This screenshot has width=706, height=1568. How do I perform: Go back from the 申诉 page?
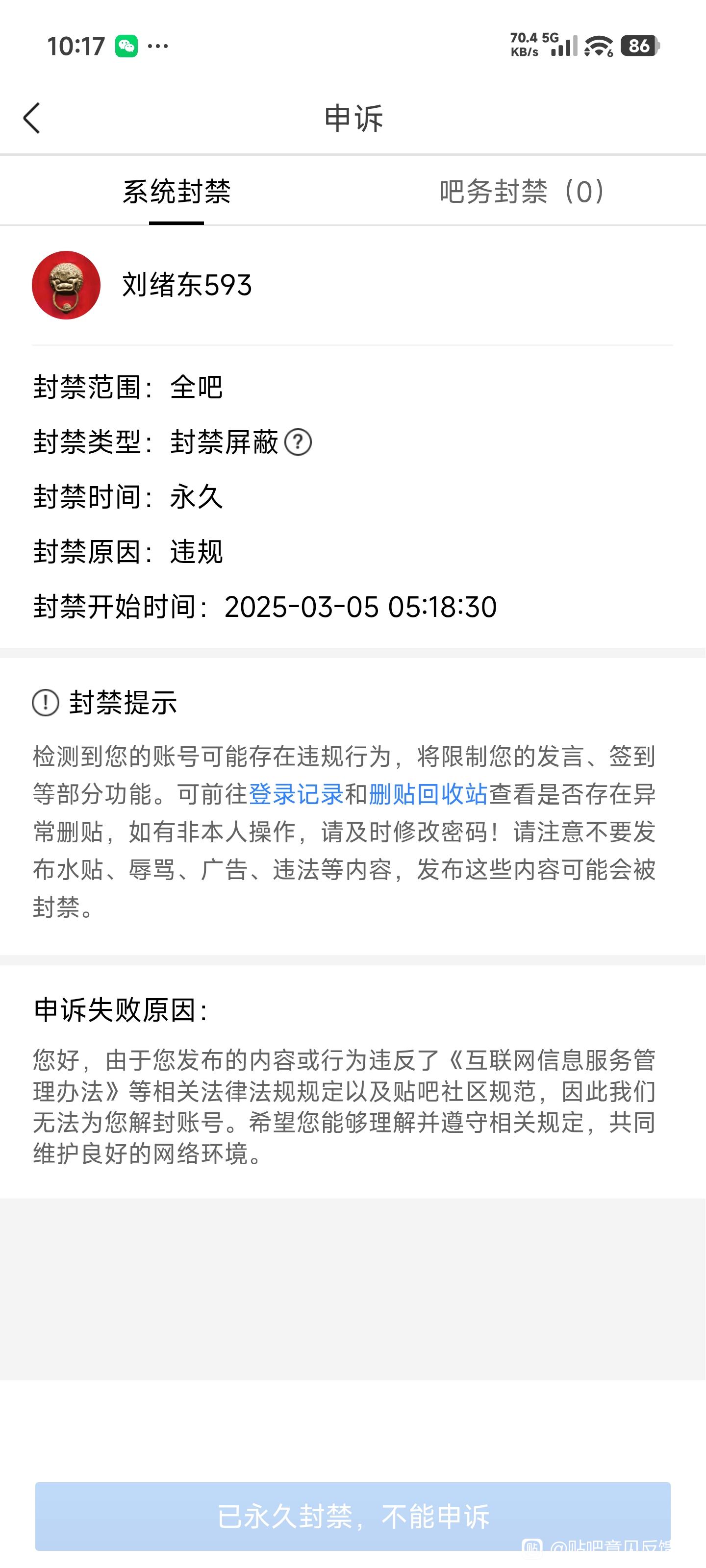click(x=32, y=118)
